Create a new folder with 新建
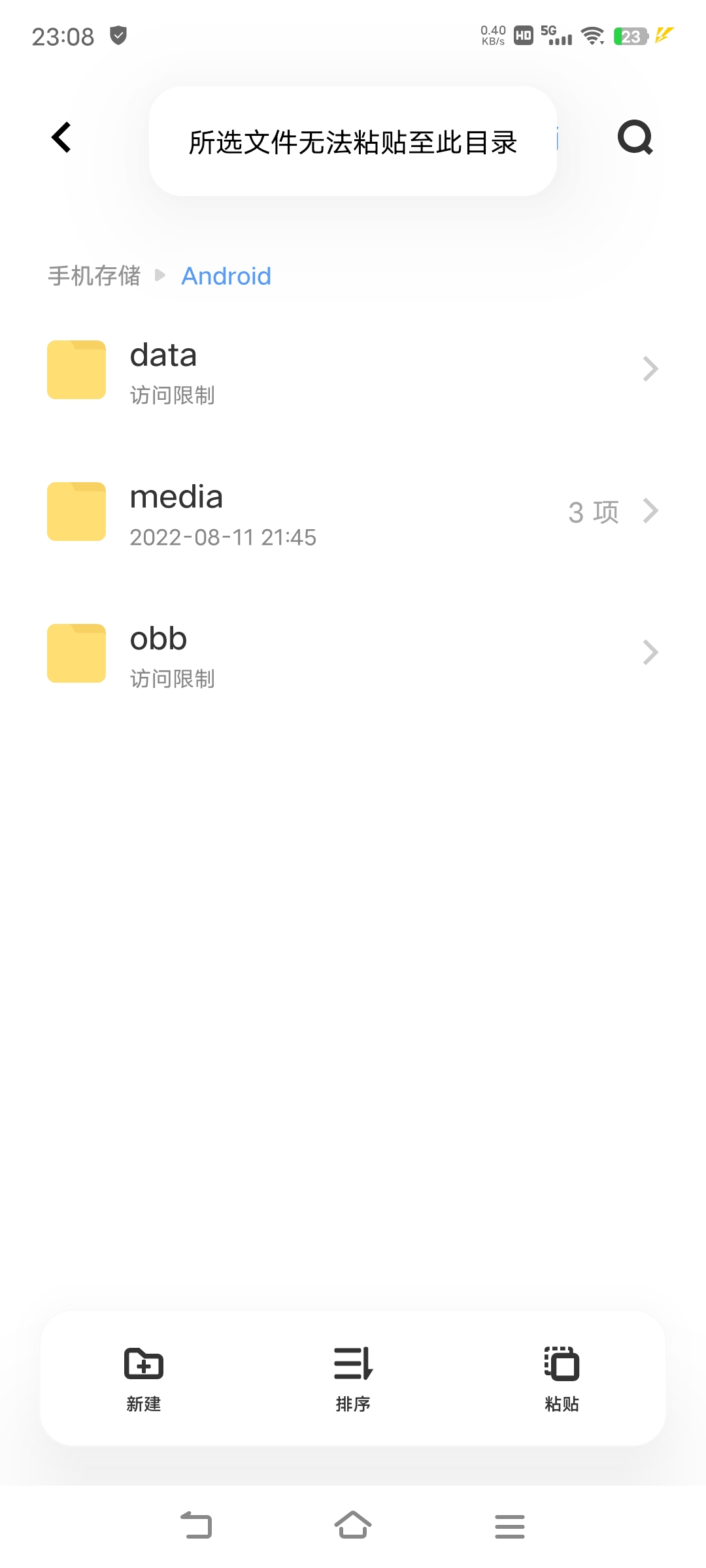Viewport: 706px width, 1568px height. (x=144, y=1377)
